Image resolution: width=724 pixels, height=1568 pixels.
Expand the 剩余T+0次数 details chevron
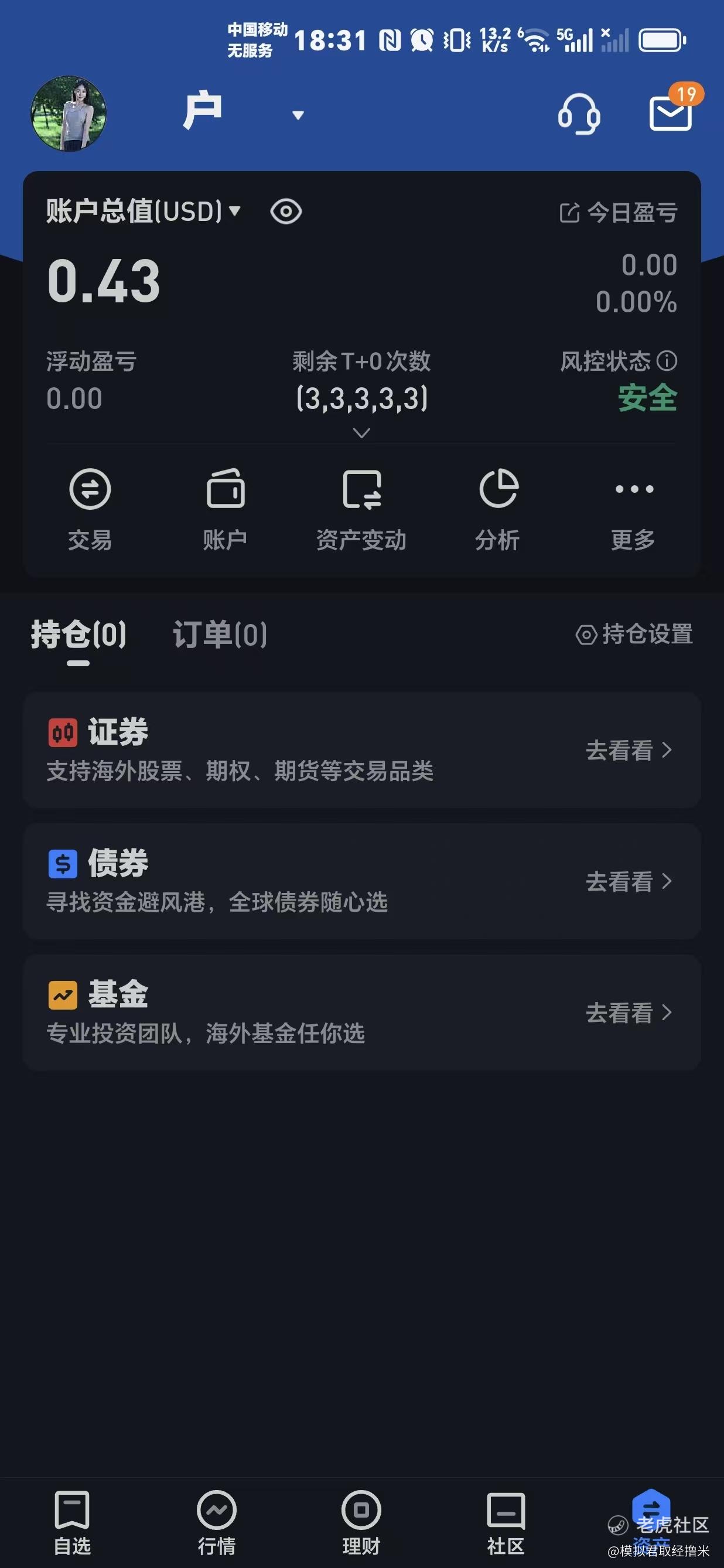361,434
